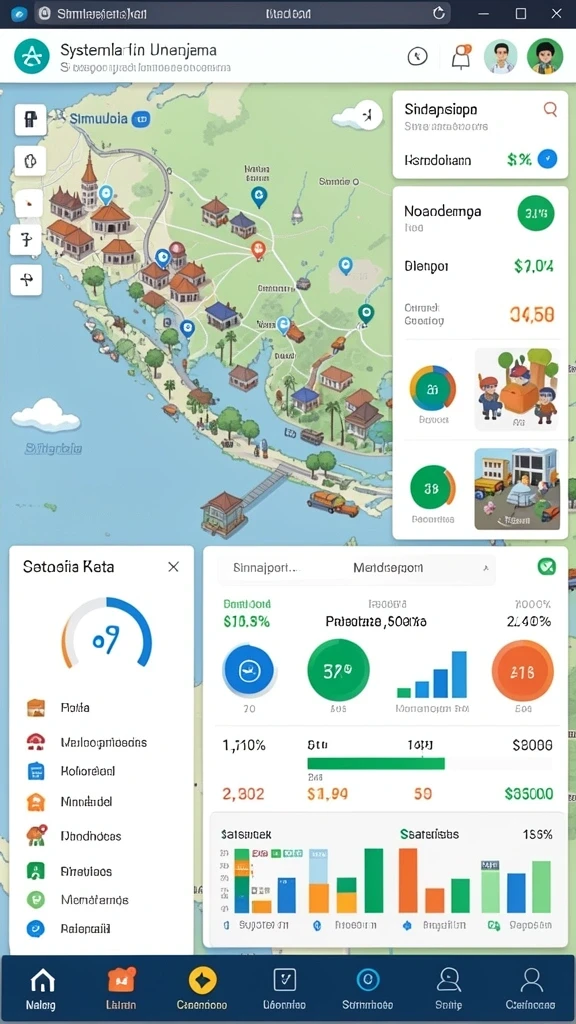
Task: Go to the home tab in the bottom bar
Action: pyautogui.click(x=43, y=988)
